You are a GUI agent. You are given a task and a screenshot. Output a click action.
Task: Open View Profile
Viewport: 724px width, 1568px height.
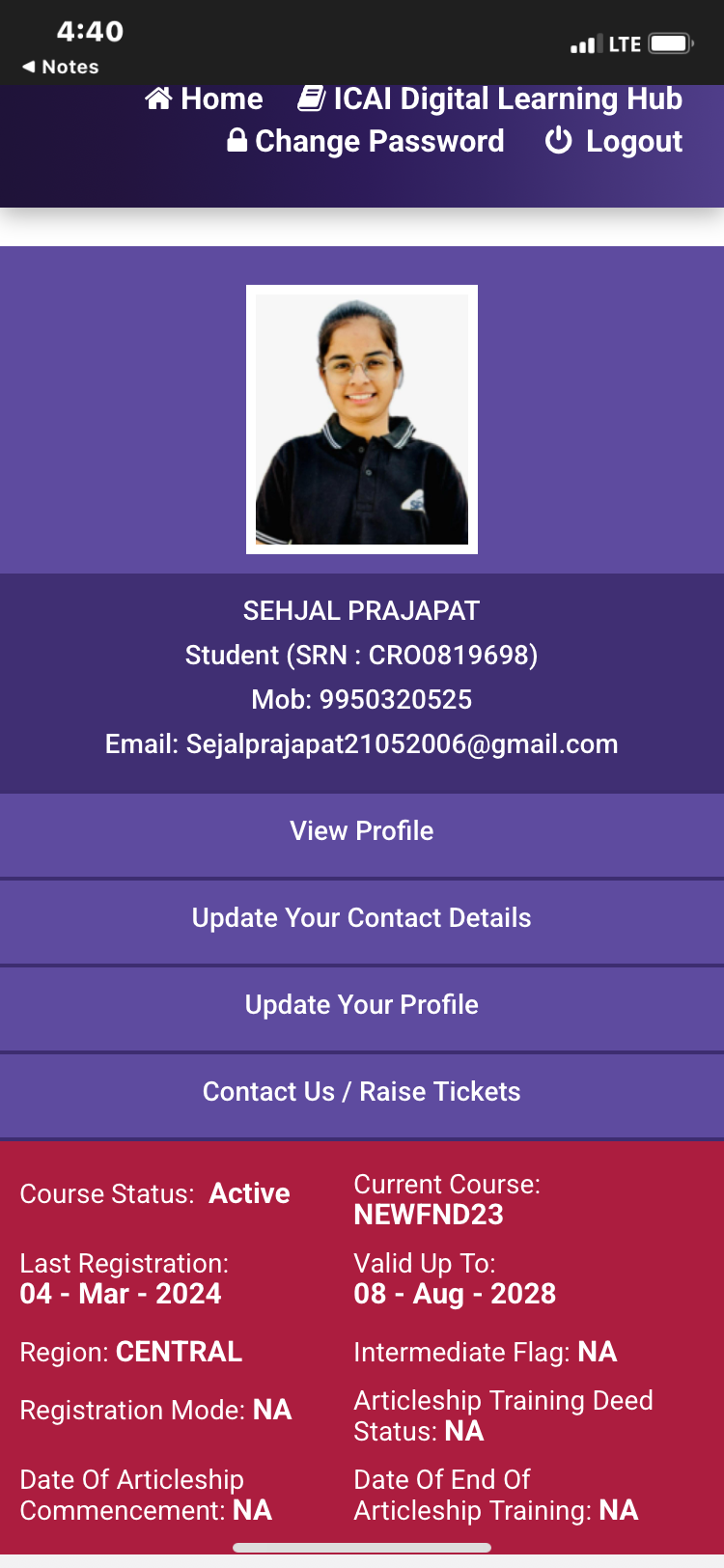(x=362, y=831)
